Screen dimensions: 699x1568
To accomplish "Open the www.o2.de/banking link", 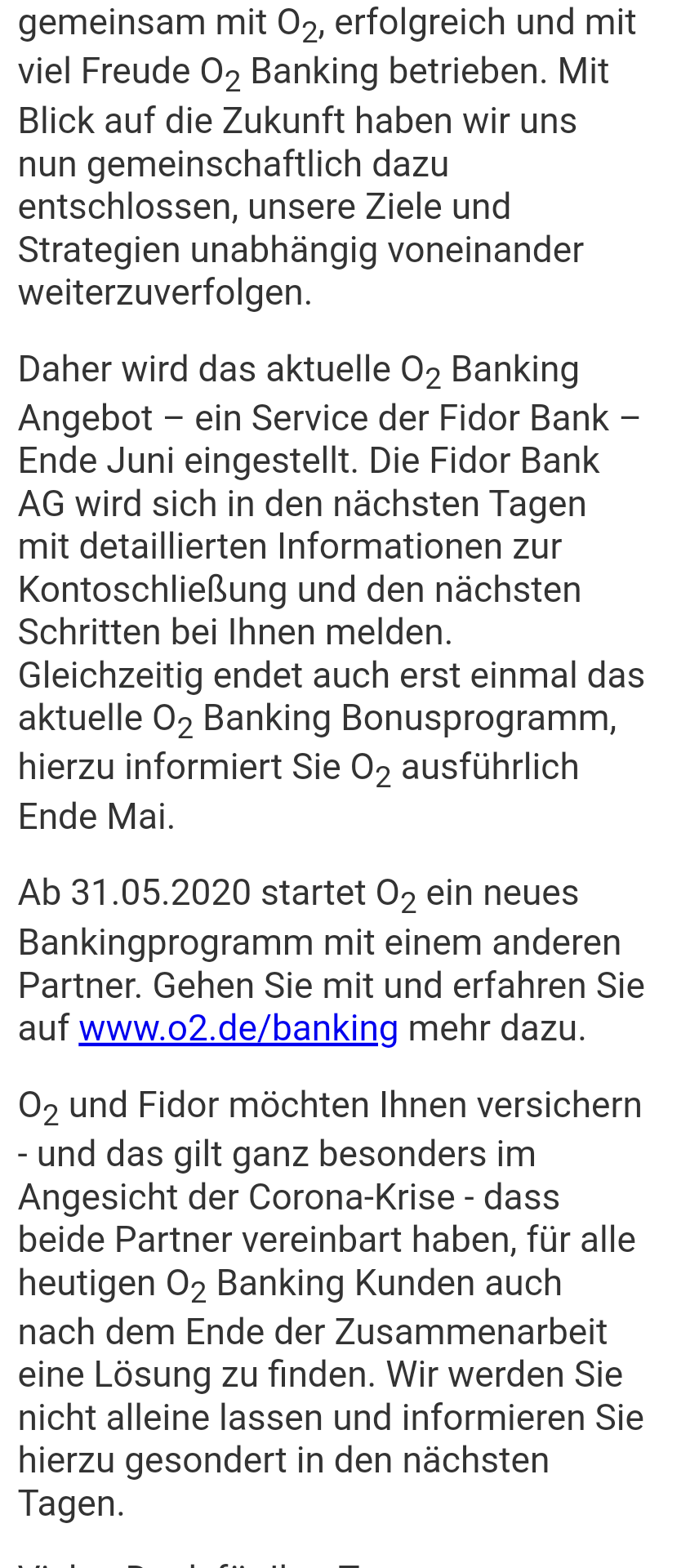I will click(x=238, y=1029).
